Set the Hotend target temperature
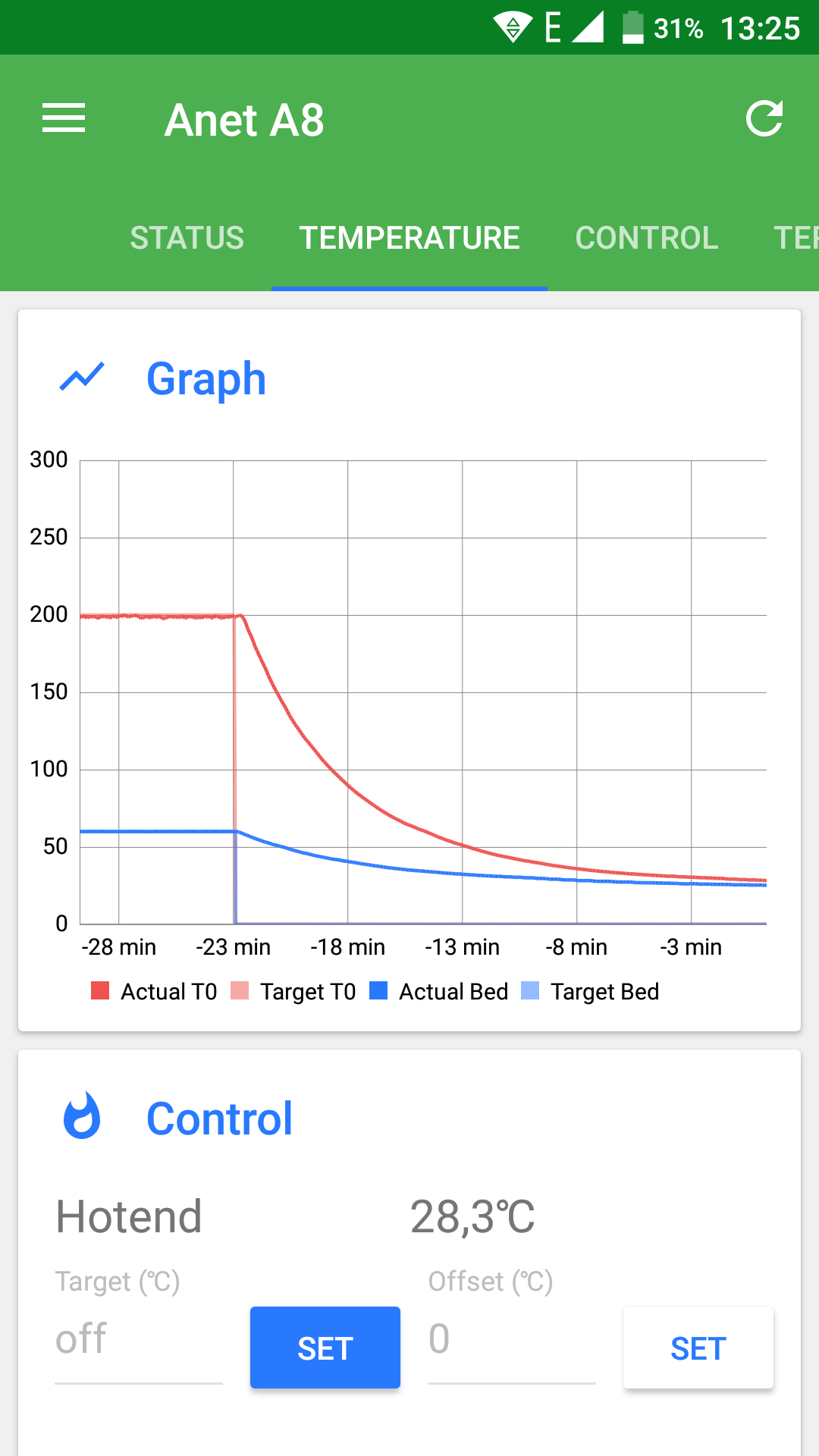Screen dimensions: 819x1456 coord(325,1348)
